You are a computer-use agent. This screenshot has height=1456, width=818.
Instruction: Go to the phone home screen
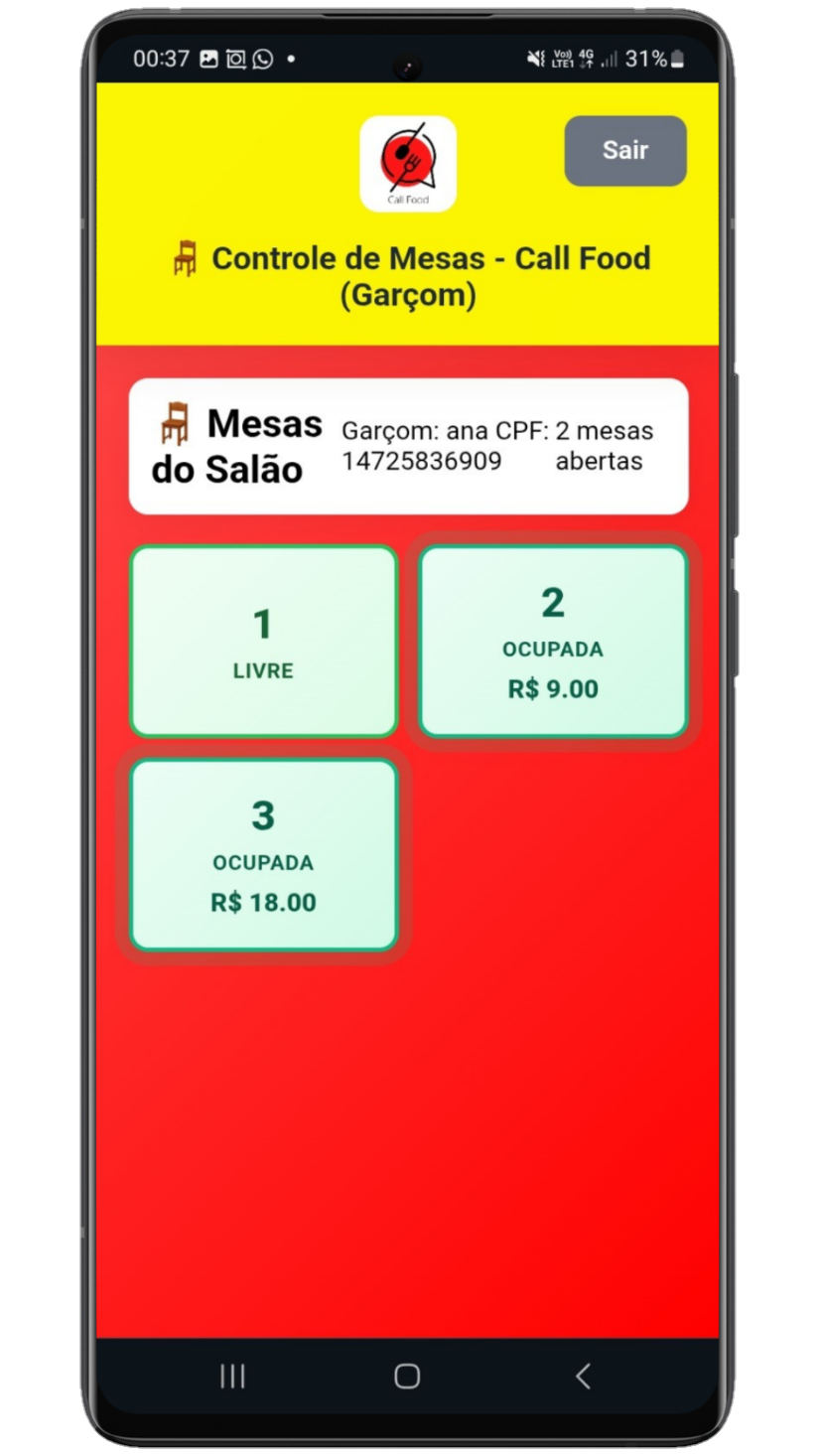pos(407,1376)
